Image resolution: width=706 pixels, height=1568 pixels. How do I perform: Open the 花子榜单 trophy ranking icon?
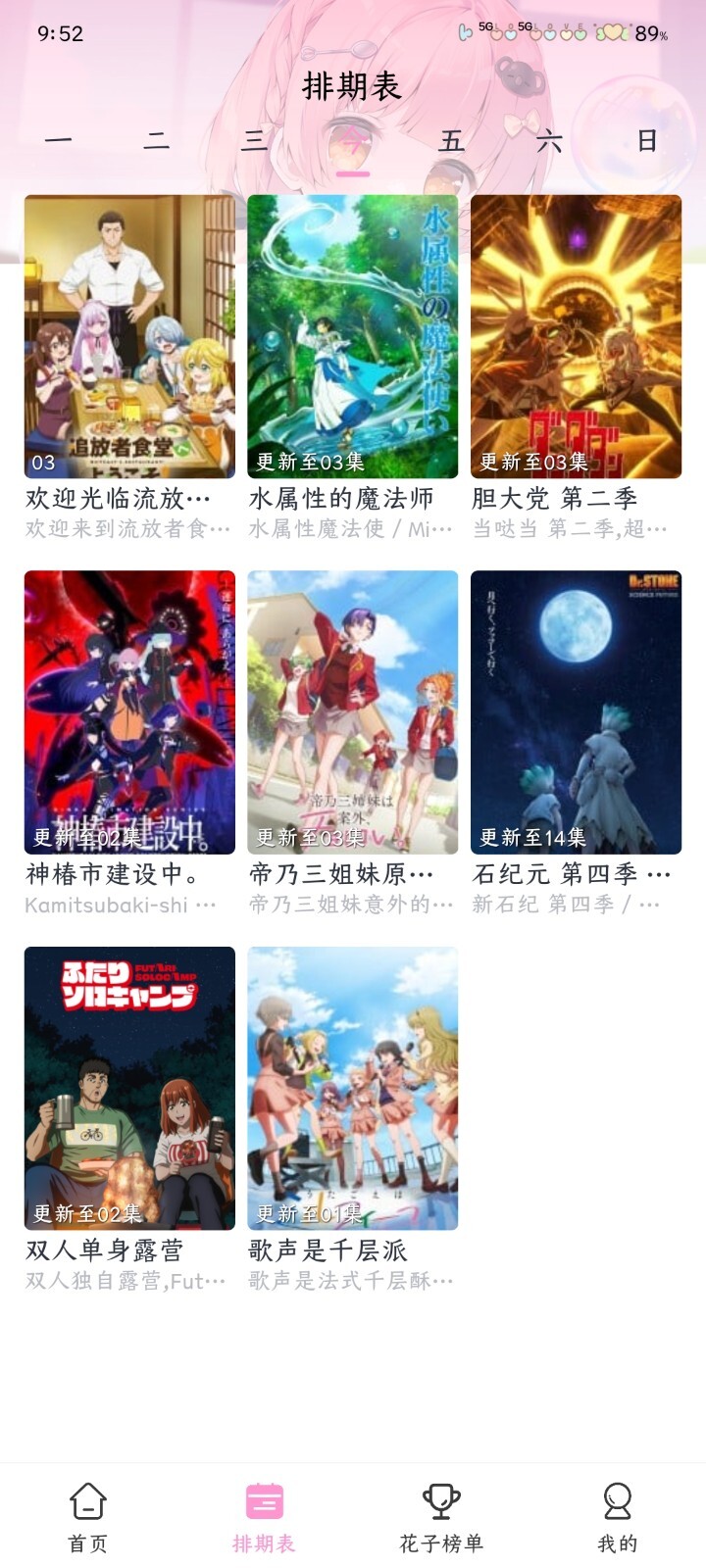click(441, 1514)
